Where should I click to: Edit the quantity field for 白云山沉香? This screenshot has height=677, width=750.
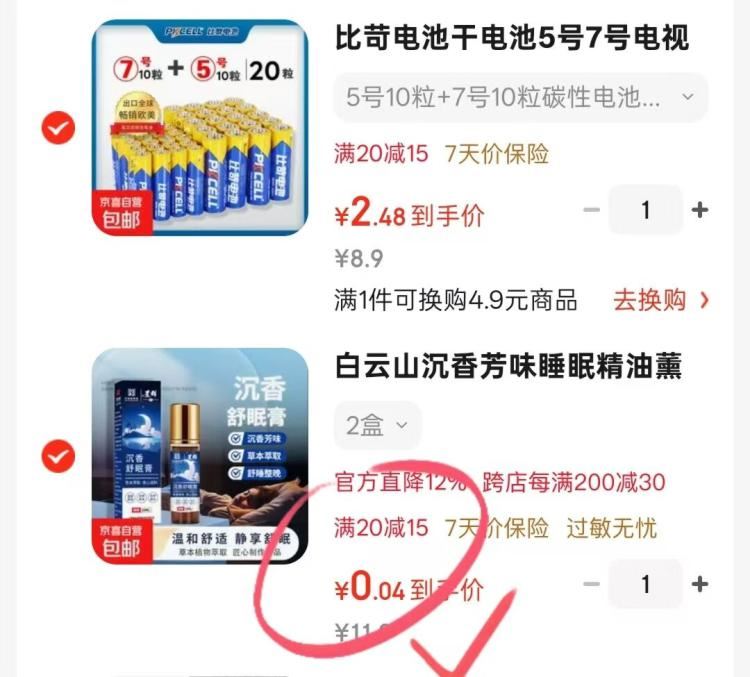tap(645, 584)
